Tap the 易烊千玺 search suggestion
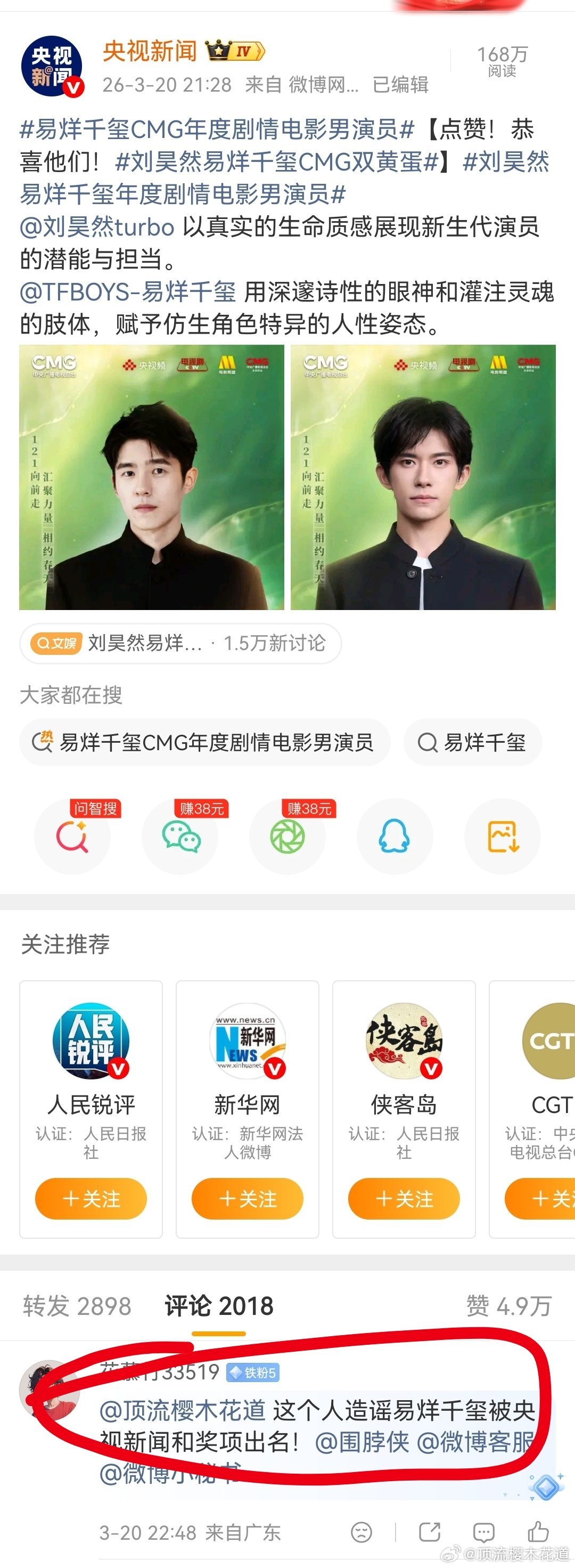 click(473, 742)
